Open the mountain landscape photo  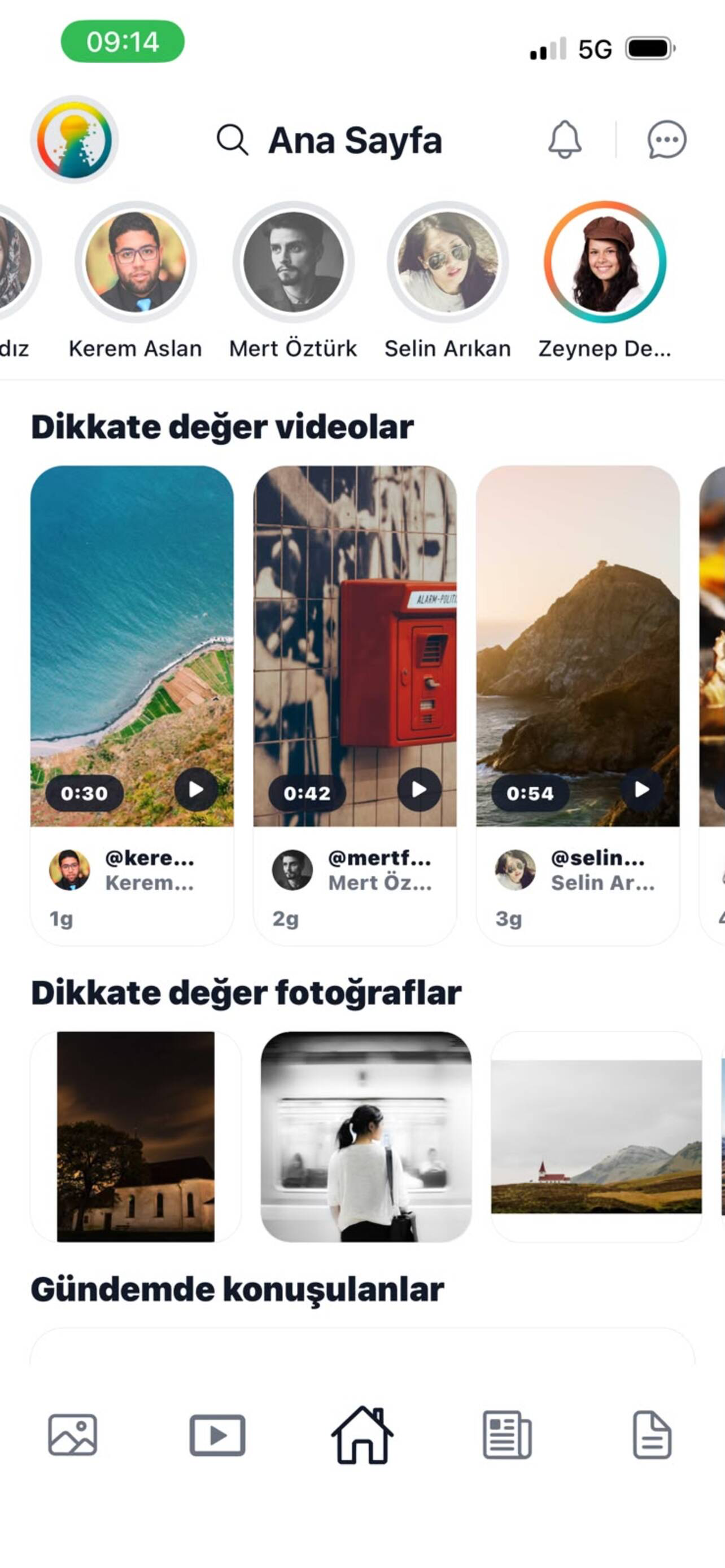pyautogui.click(x=596, y=1136)
